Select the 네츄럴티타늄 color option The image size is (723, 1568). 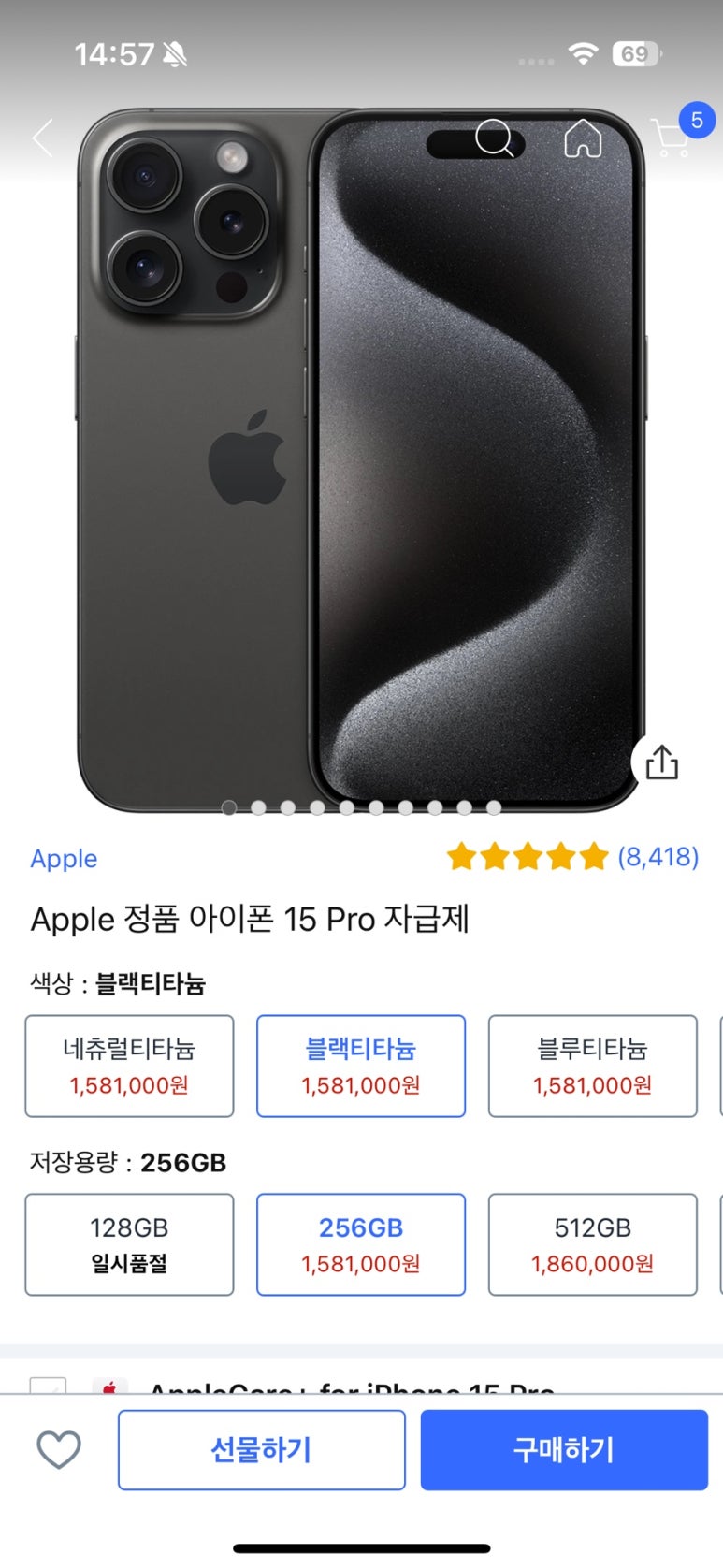129,1066
